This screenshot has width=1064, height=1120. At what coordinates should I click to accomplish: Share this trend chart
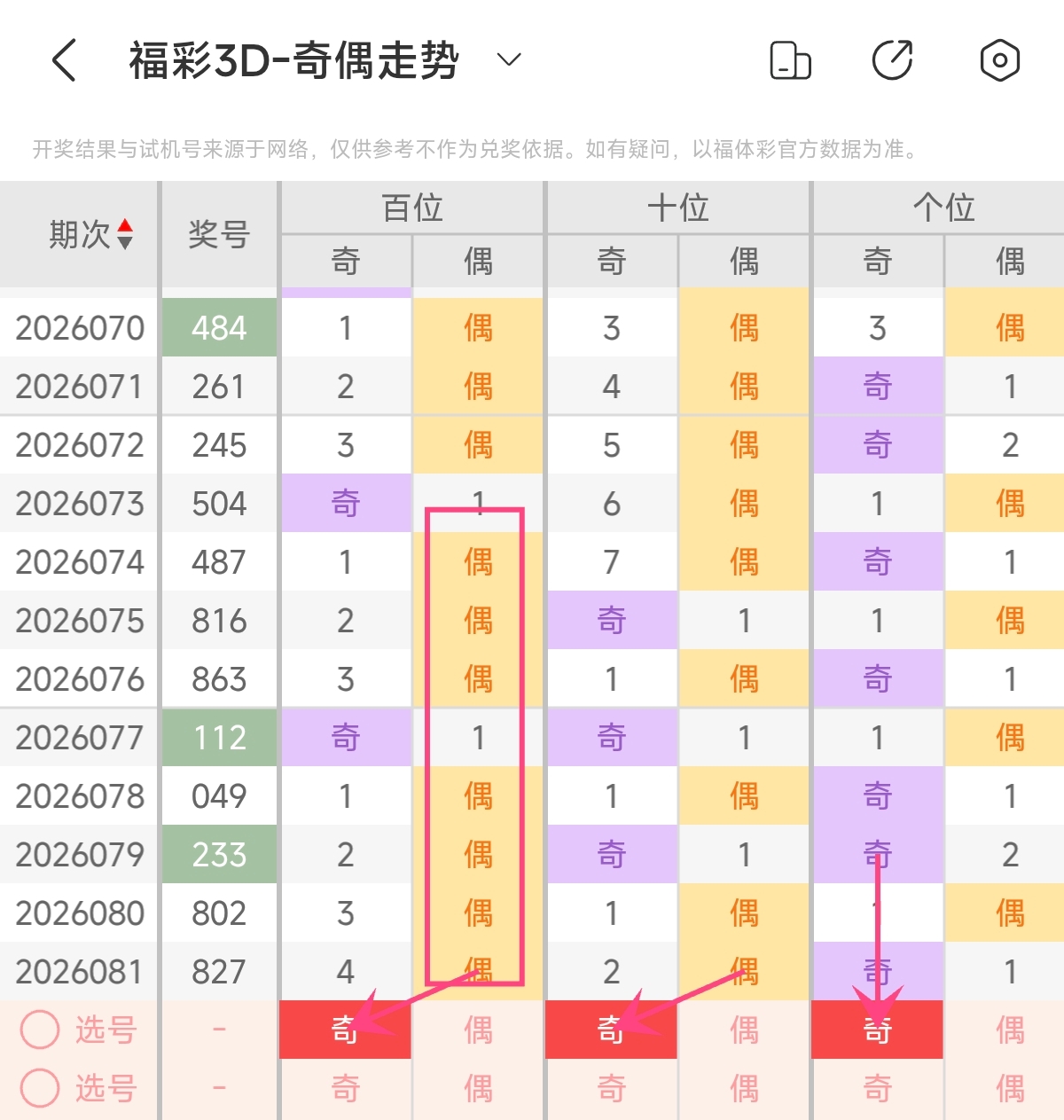click(x=892, y=60)
